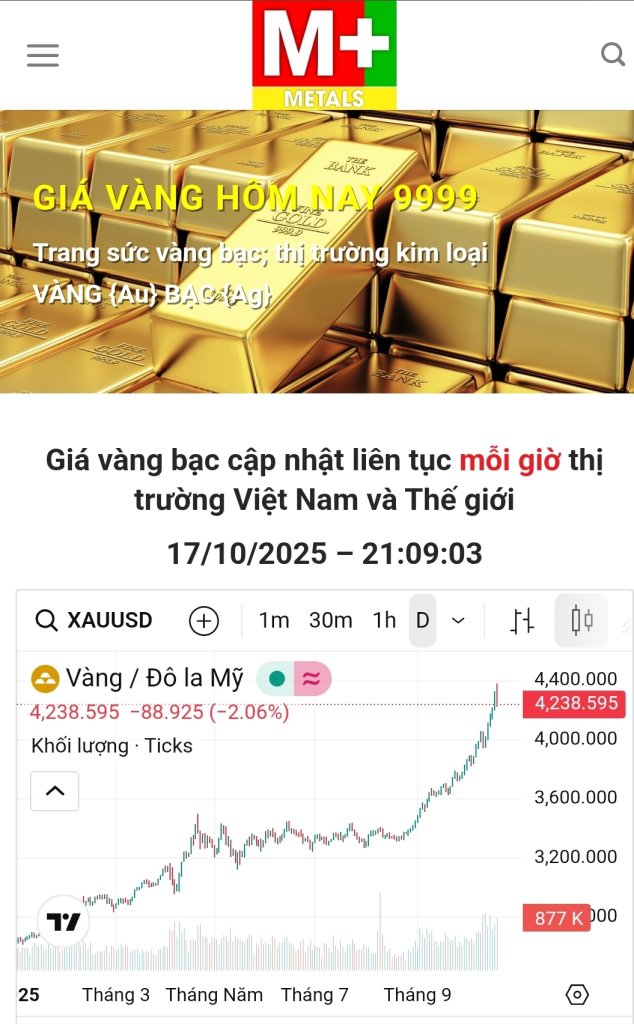Screen dimensions: 634x1024
Task: Tap the search magnifier icon
Action: coord(612,55)
